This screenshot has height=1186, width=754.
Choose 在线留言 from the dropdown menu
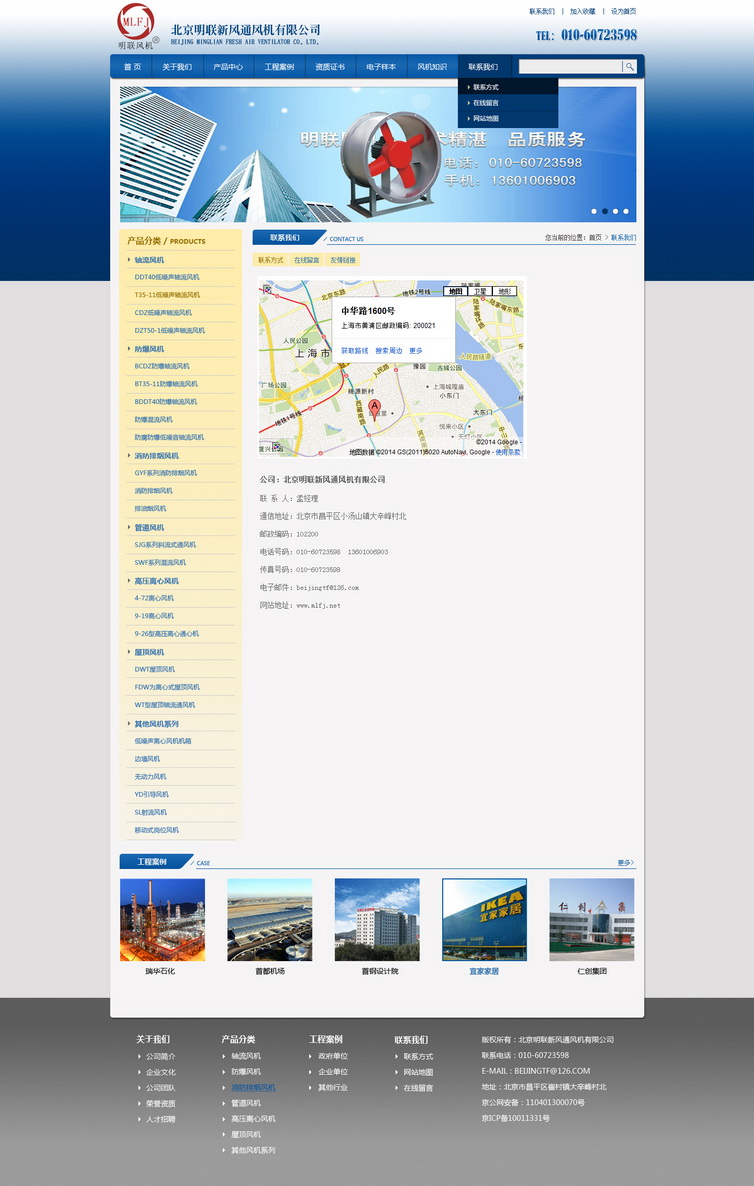[486, 103]
